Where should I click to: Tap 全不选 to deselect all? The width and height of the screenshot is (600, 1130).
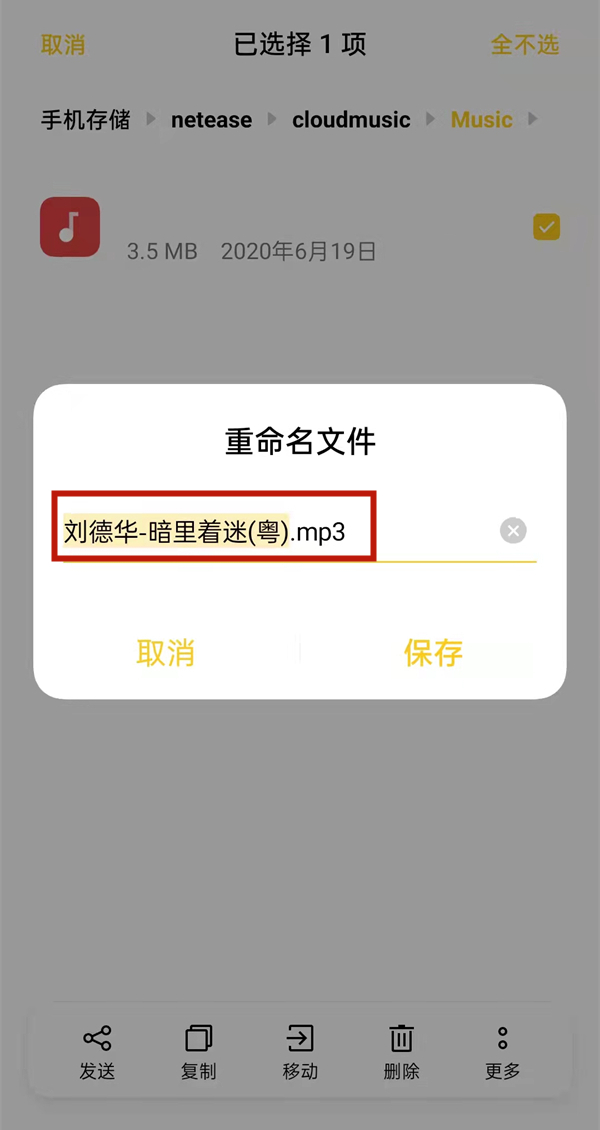[x=524, y=45]
